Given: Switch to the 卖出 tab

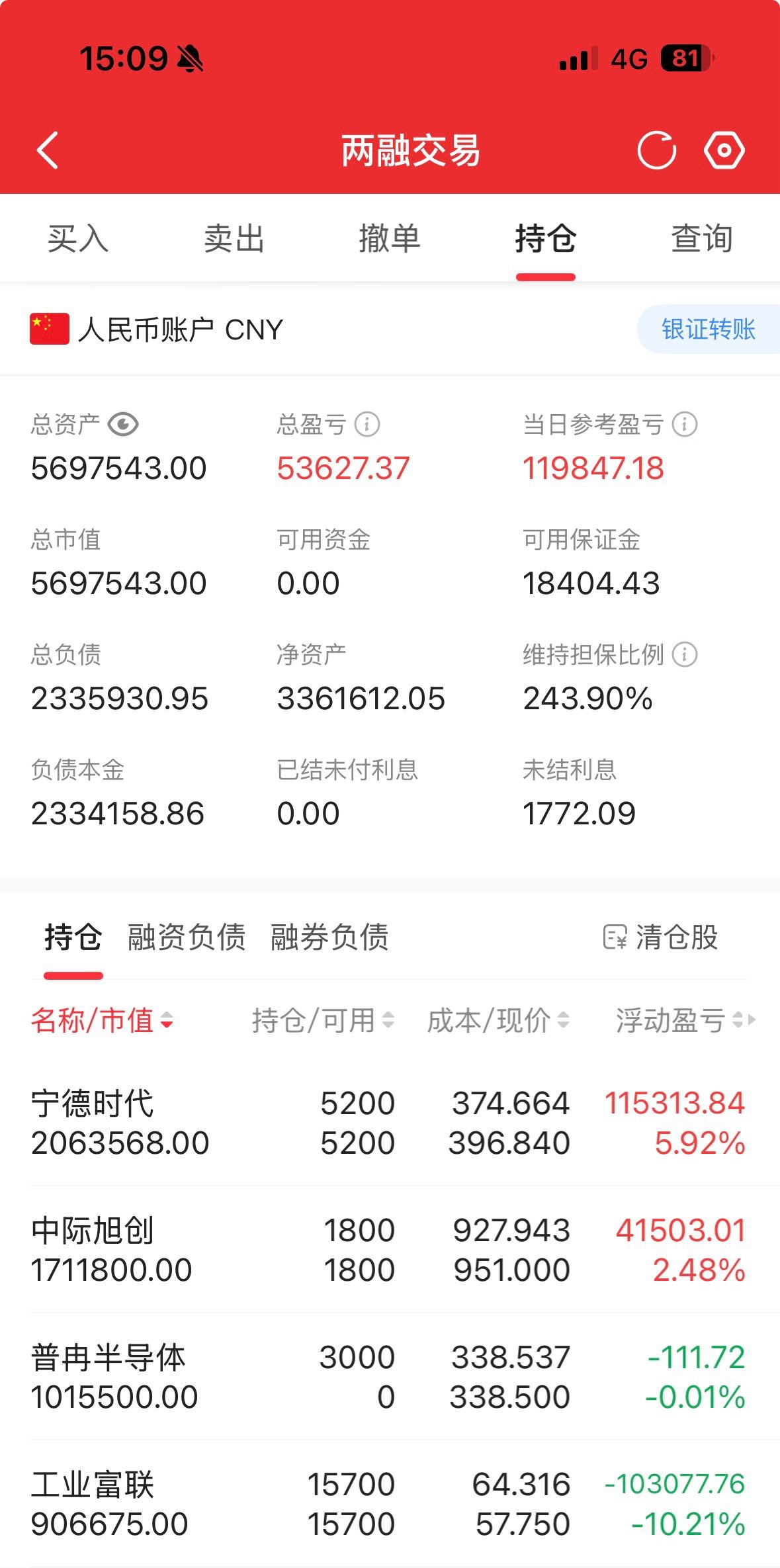Looking at the screenshot, I should click(x=234, y=238).
